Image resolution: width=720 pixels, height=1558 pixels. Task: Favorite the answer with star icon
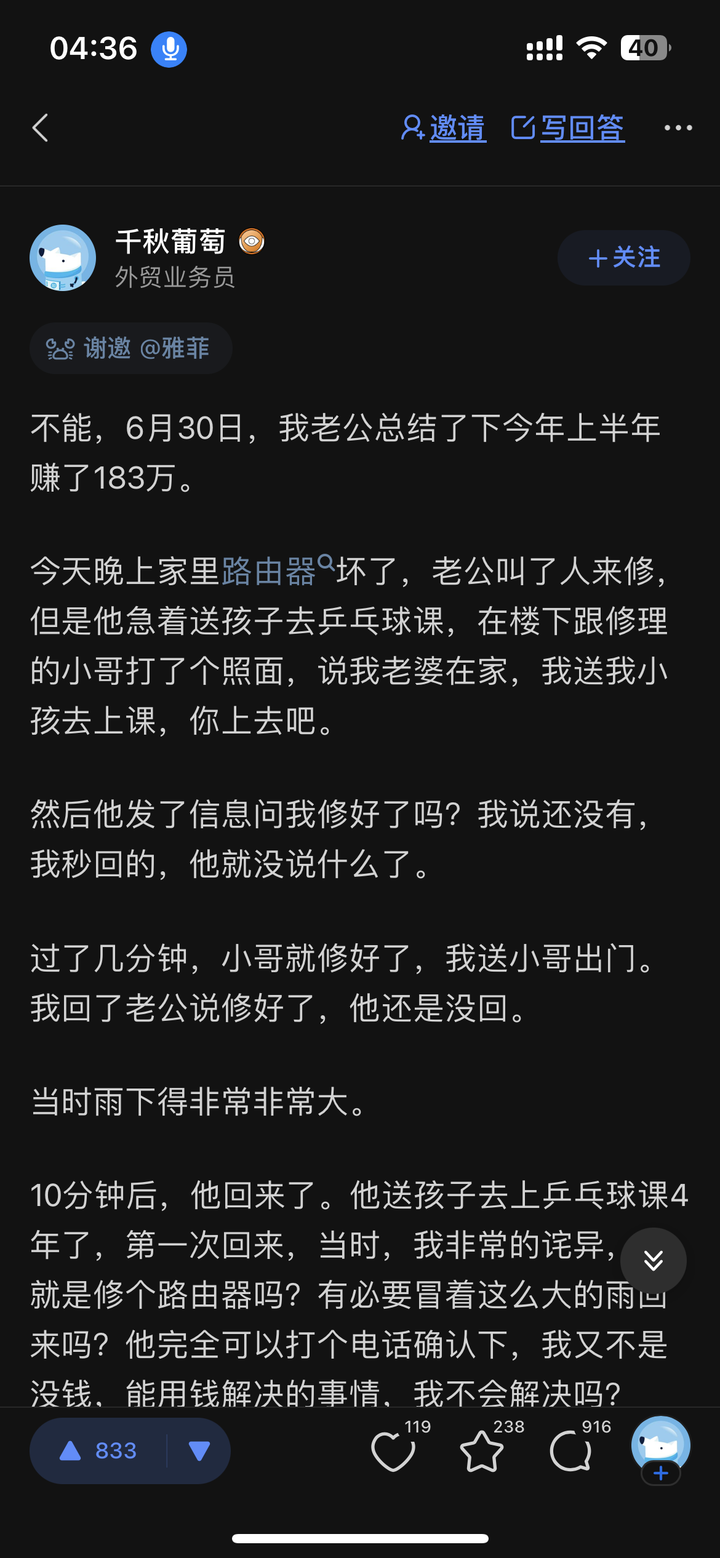pyautogui.click(x=482, y=1453)
